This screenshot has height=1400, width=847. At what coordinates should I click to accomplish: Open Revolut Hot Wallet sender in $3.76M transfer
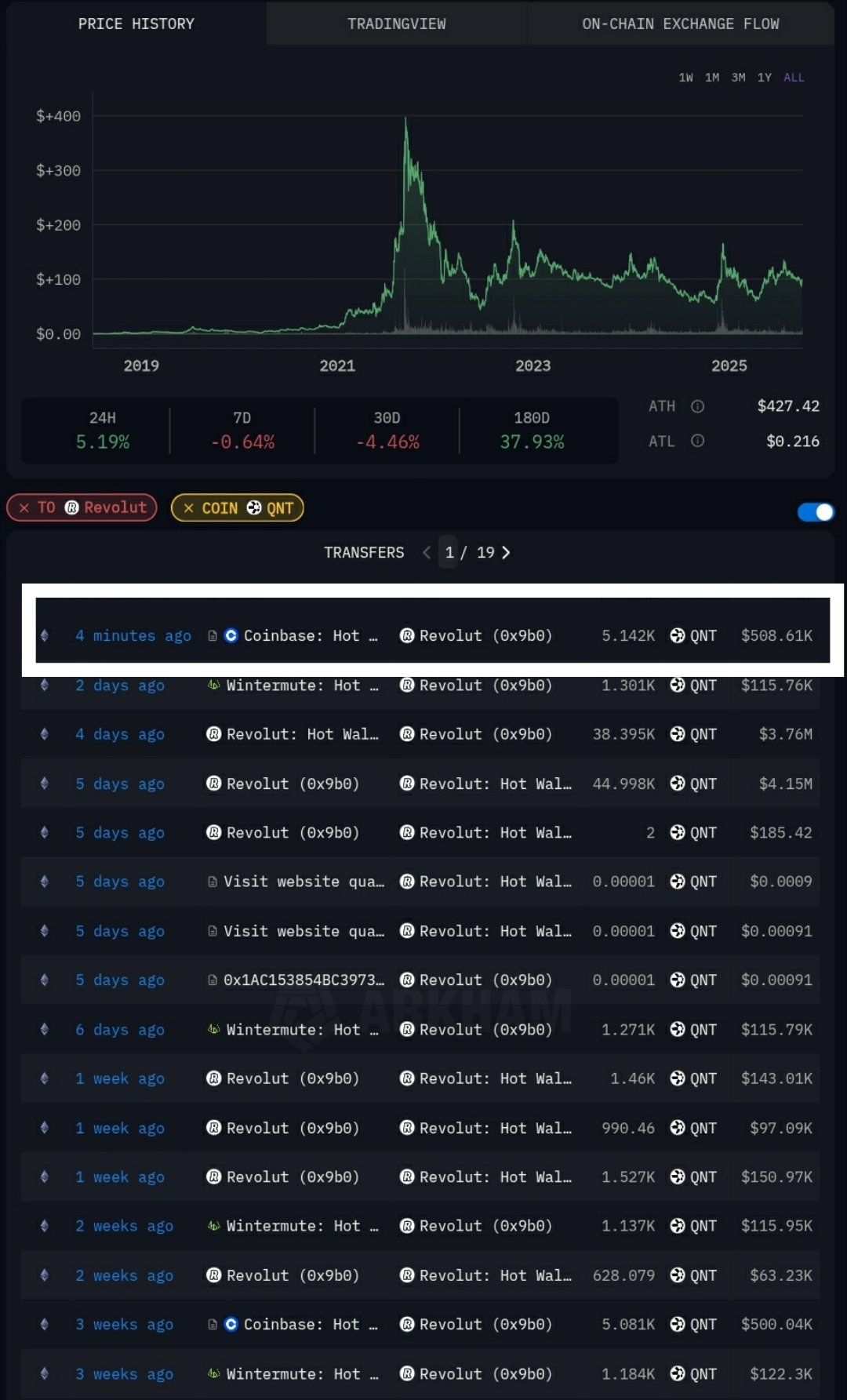coord(301,734)
